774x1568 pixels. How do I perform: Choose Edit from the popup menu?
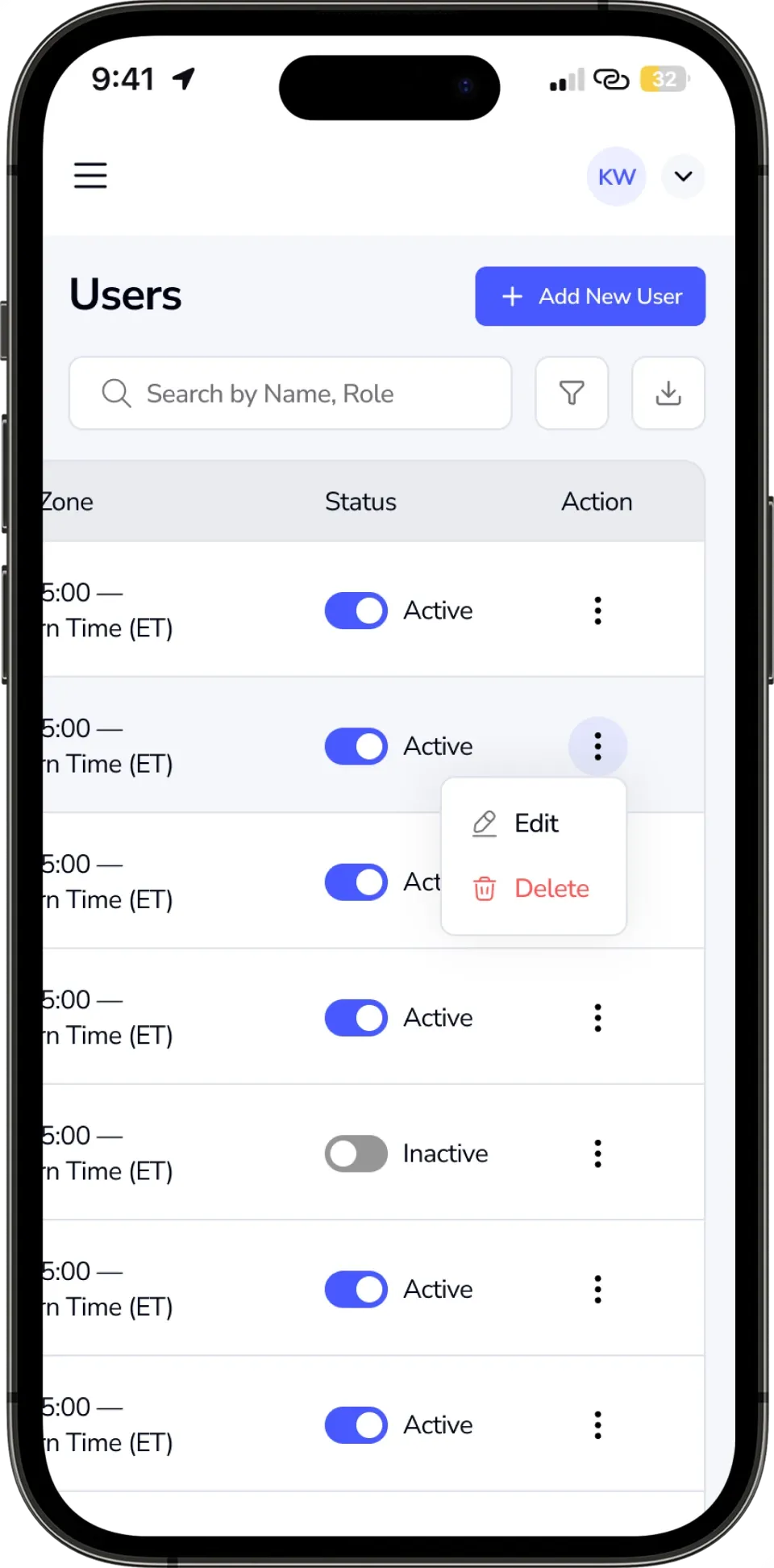pyautogui.click(x=534, y=824)
